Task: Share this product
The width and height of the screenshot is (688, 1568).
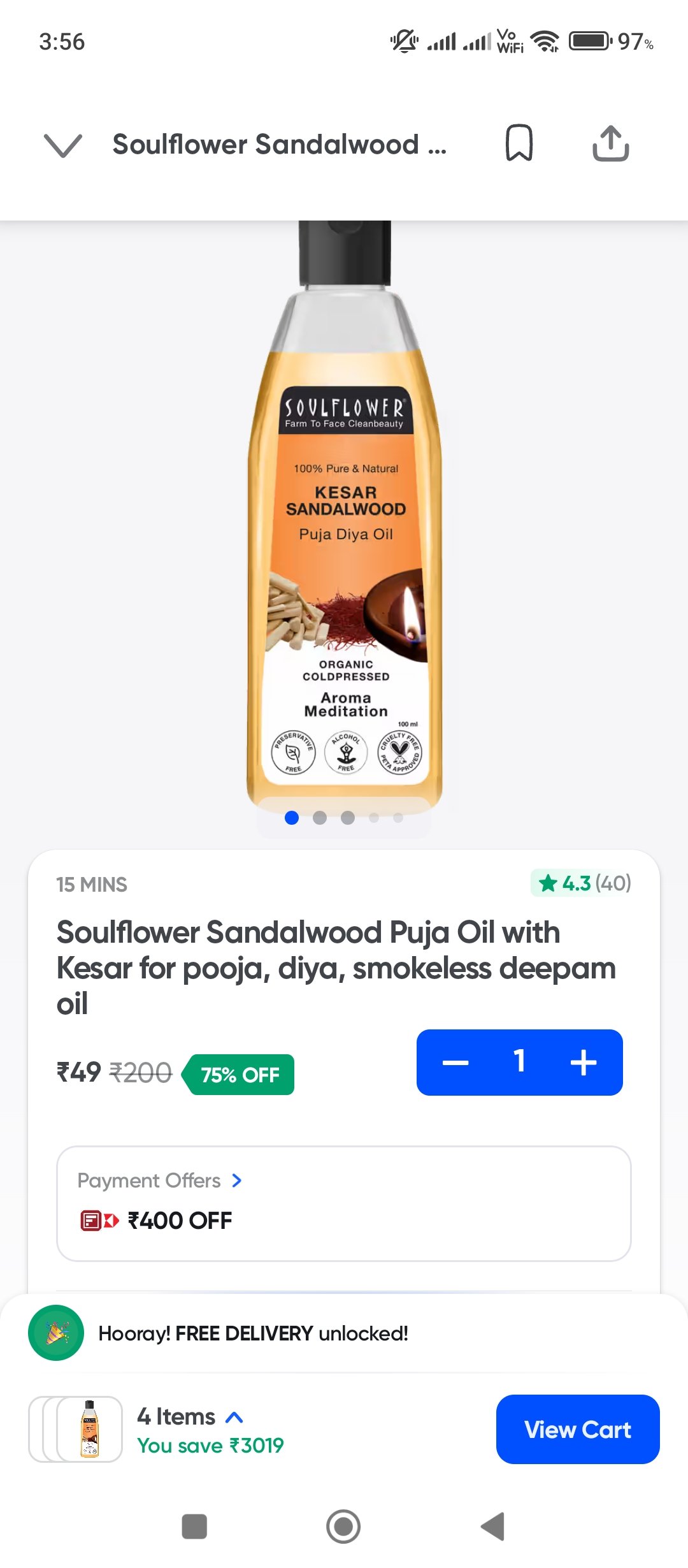Action: 610,143
